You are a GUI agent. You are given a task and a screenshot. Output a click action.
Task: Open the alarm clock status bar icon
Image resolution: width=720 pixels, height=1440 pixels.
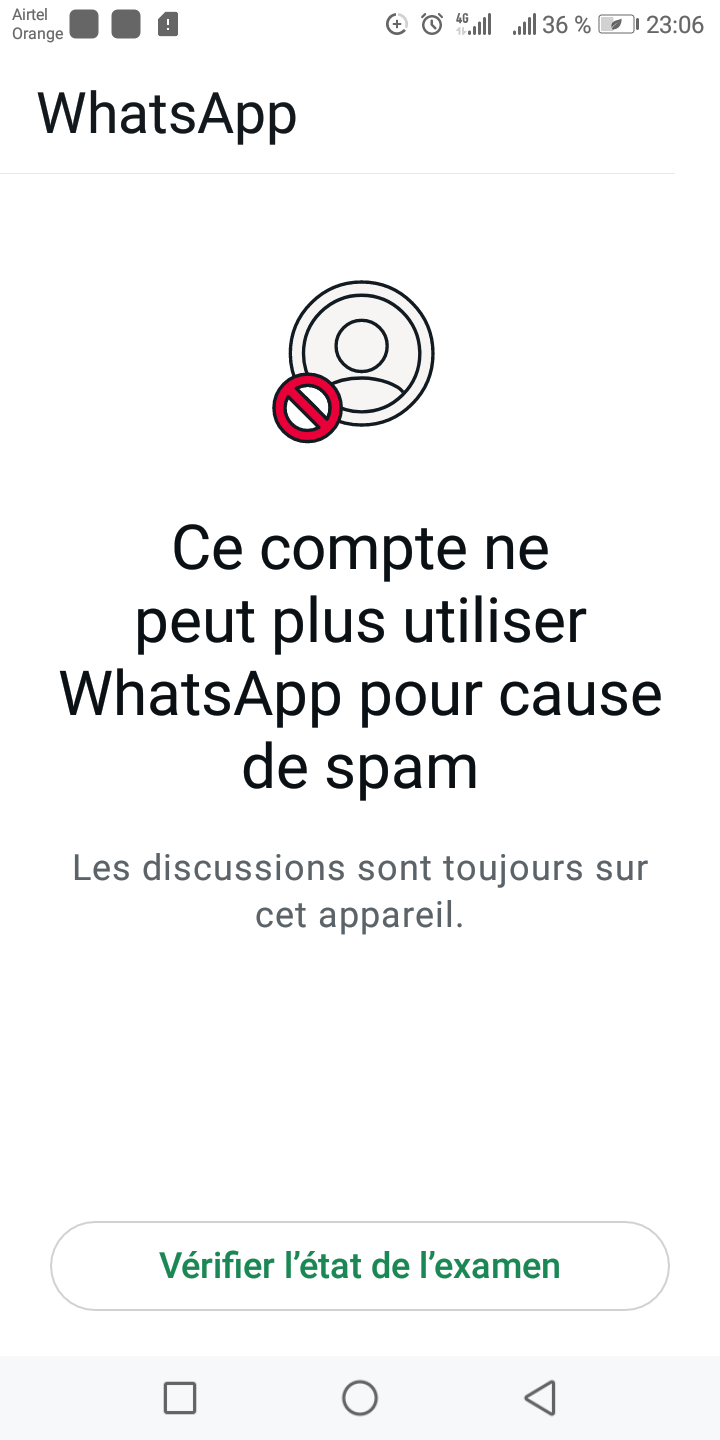click(428, 24)
